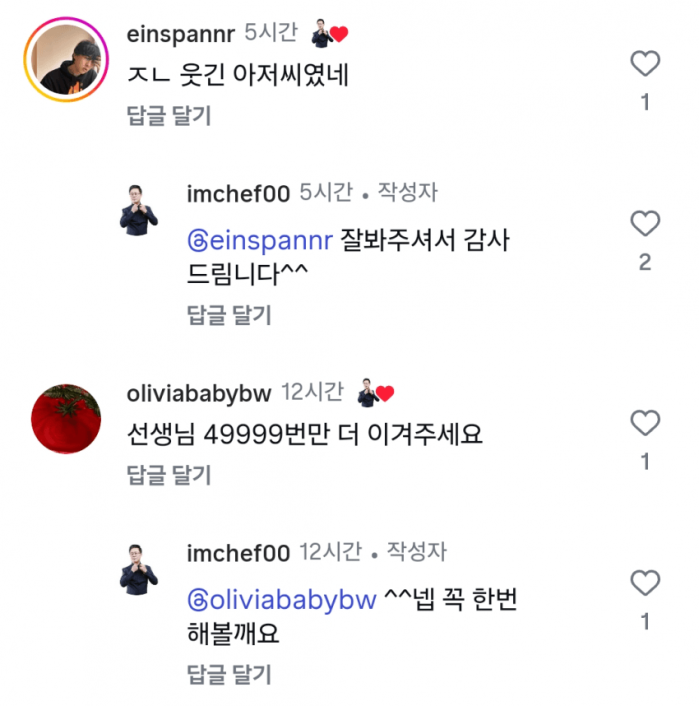This screenshot has height=706, width=699.
Task: Like oliviababybw's comment
Action: tap(645, 423)
